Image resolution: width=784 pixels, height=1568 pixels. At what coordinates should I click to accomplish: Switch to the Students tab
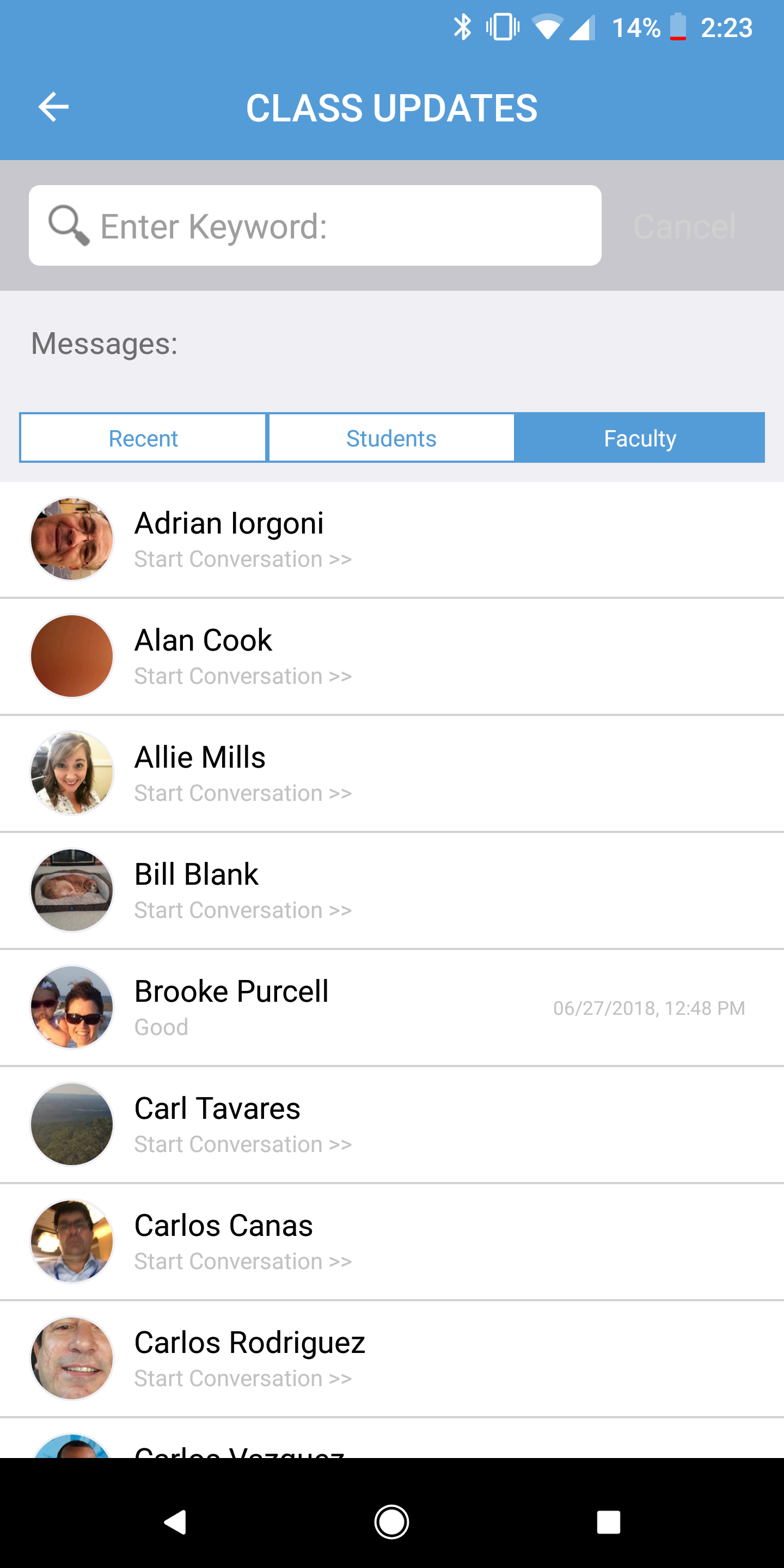coord(391,438)
